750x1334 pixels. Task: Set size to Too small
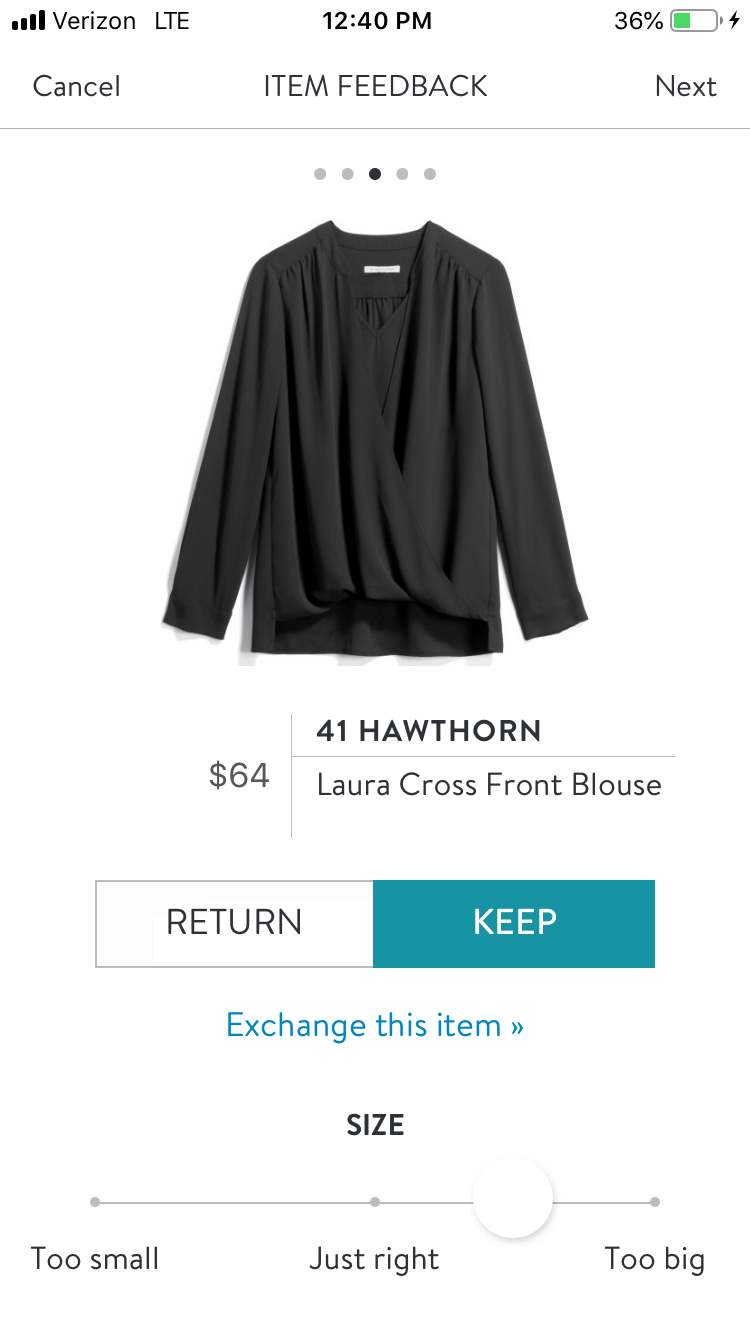tap(95, 1202)
